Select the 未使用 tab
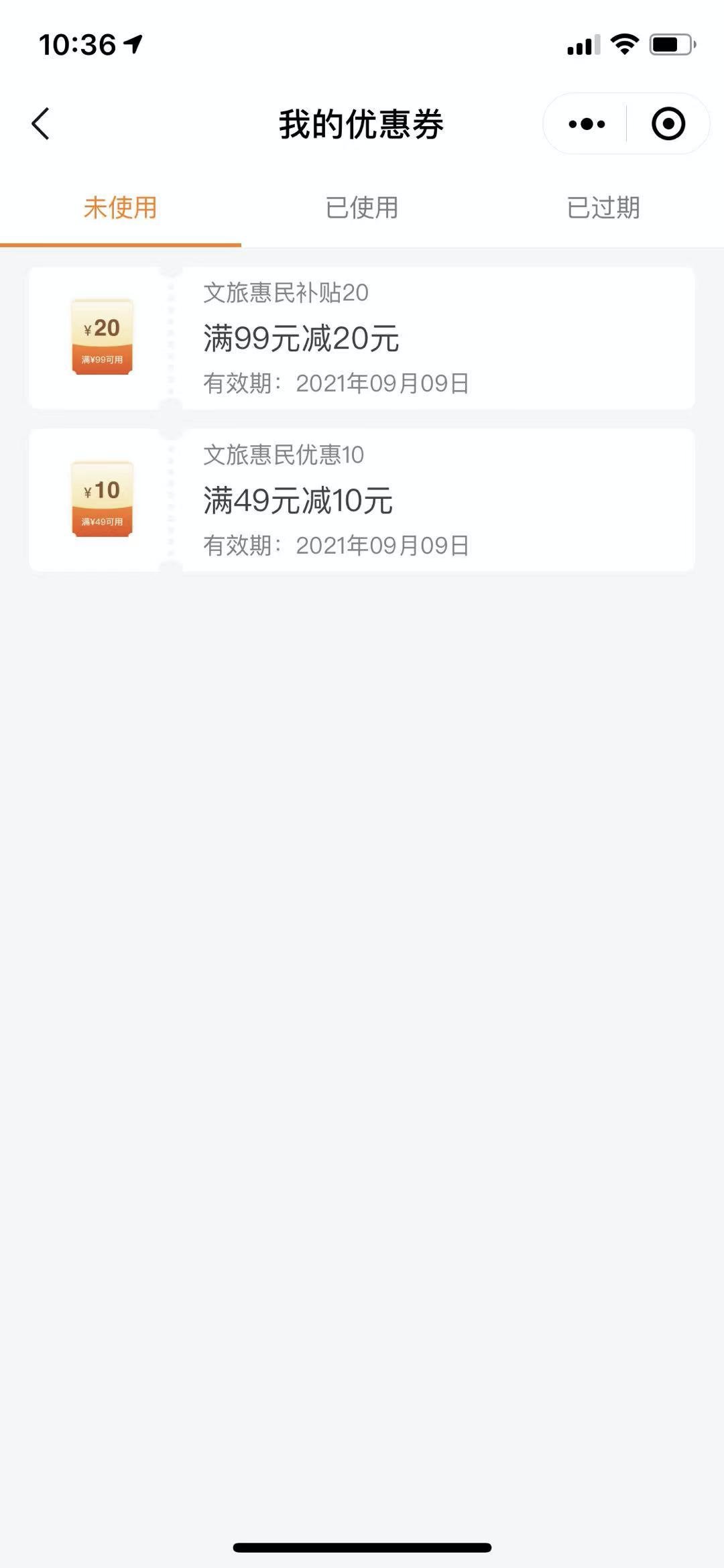 click(x=121, y=208)
